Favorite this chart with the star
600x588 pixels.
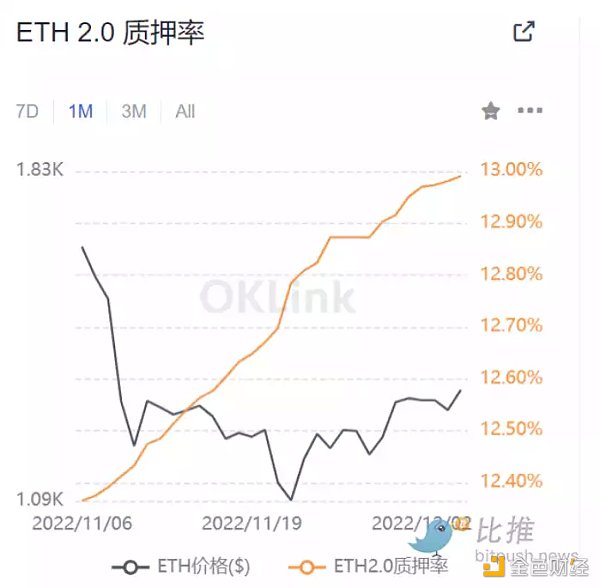point(490,111)
